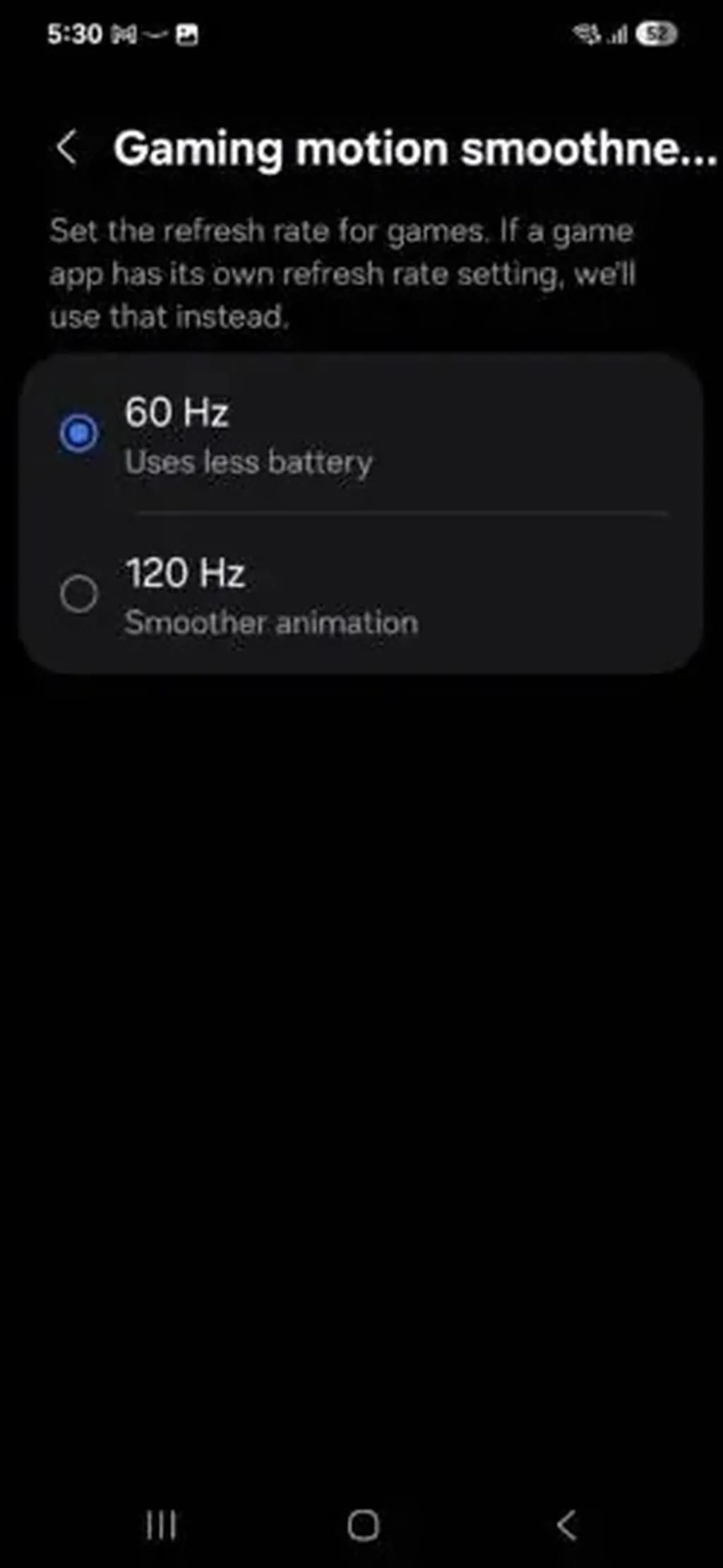Screen dimensions: 723x1568
Task: Enable 120 Hz smoother animation option
Action: point(80,593)
